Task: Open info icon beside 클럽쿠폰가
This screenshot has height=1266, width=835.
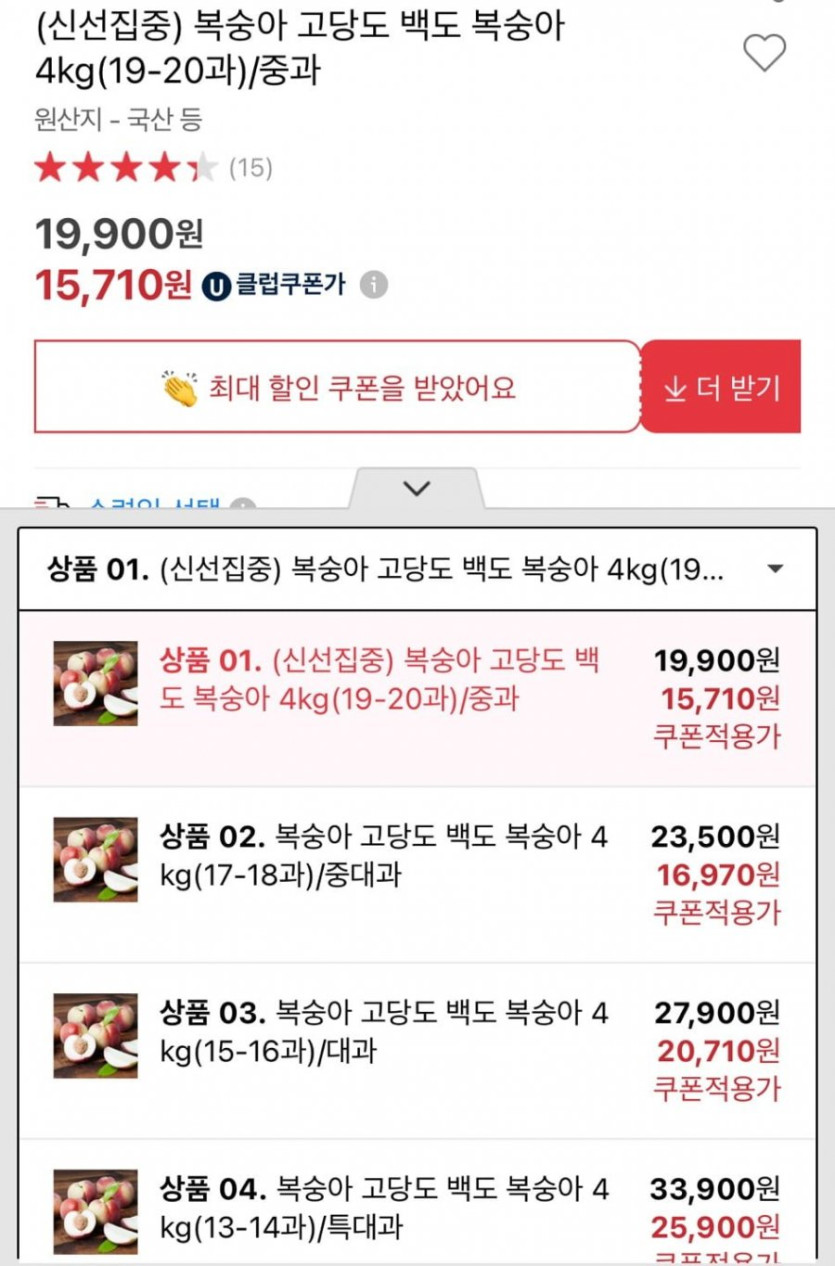Action: pos(374,285)
